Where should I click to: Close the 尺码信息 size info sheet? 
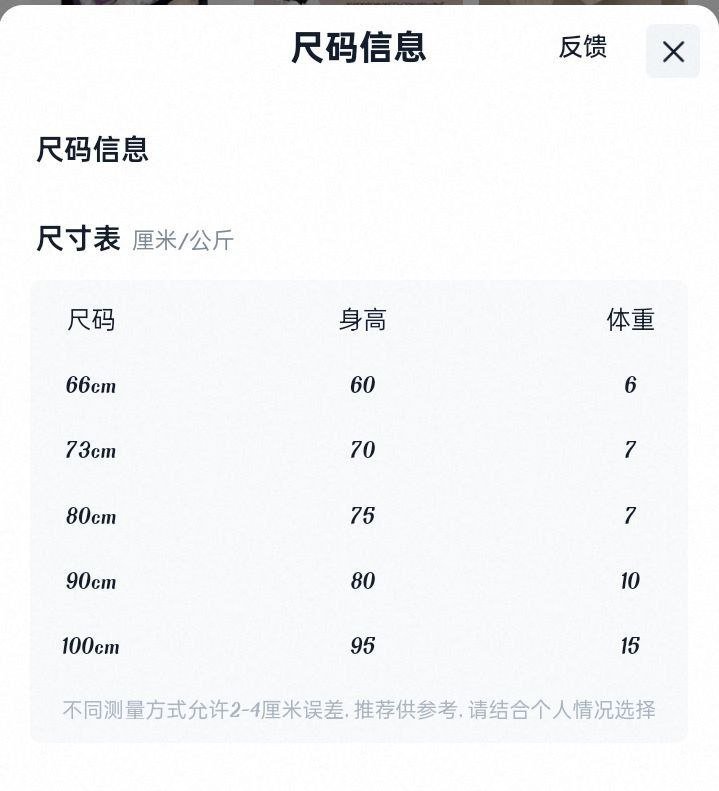point(673,51)
